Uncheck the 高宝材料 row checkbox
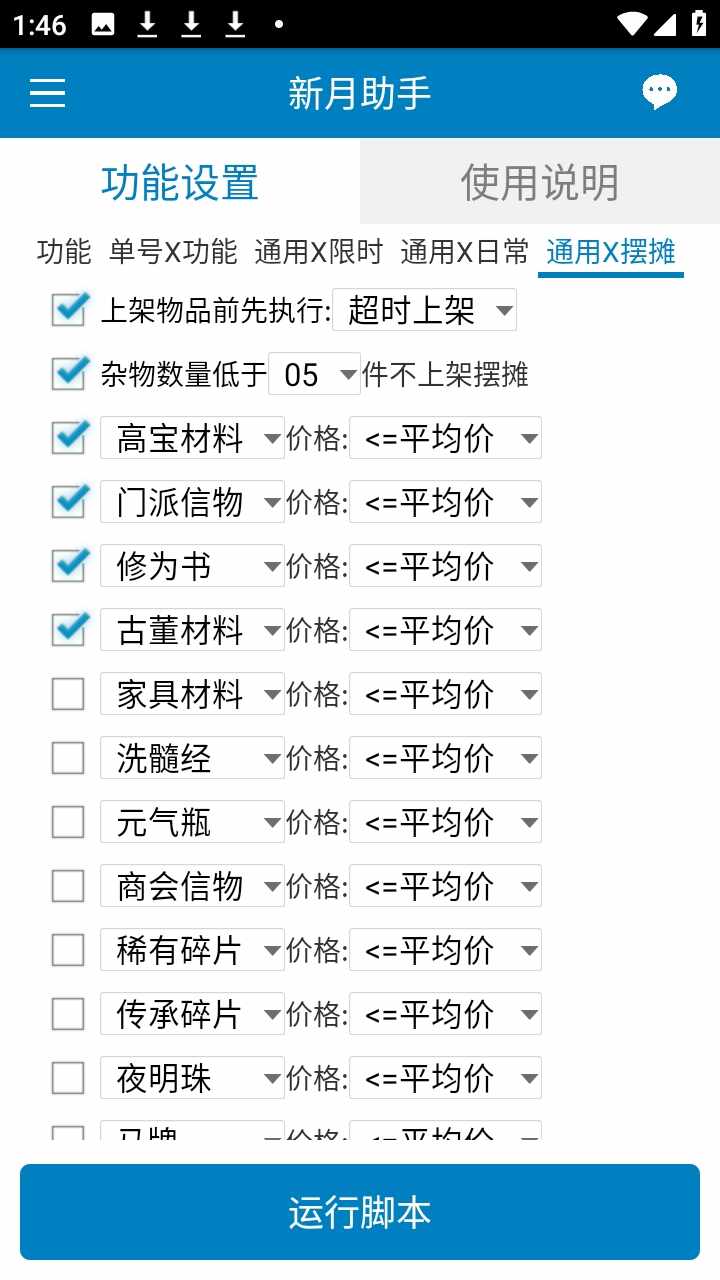The image size is (720, 1280). point(68,438)
